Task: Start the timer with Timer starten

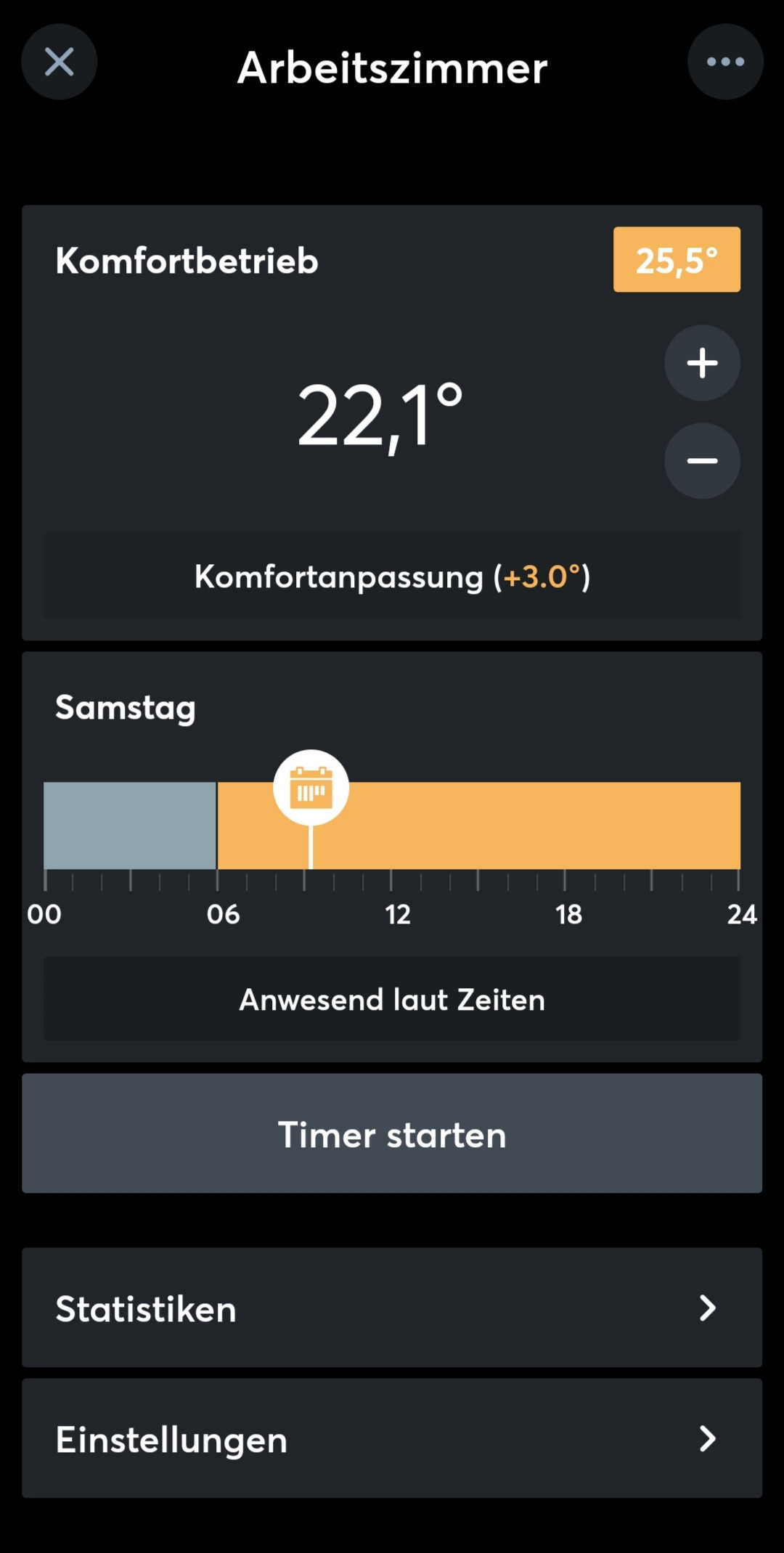Action: point(392,1133)
